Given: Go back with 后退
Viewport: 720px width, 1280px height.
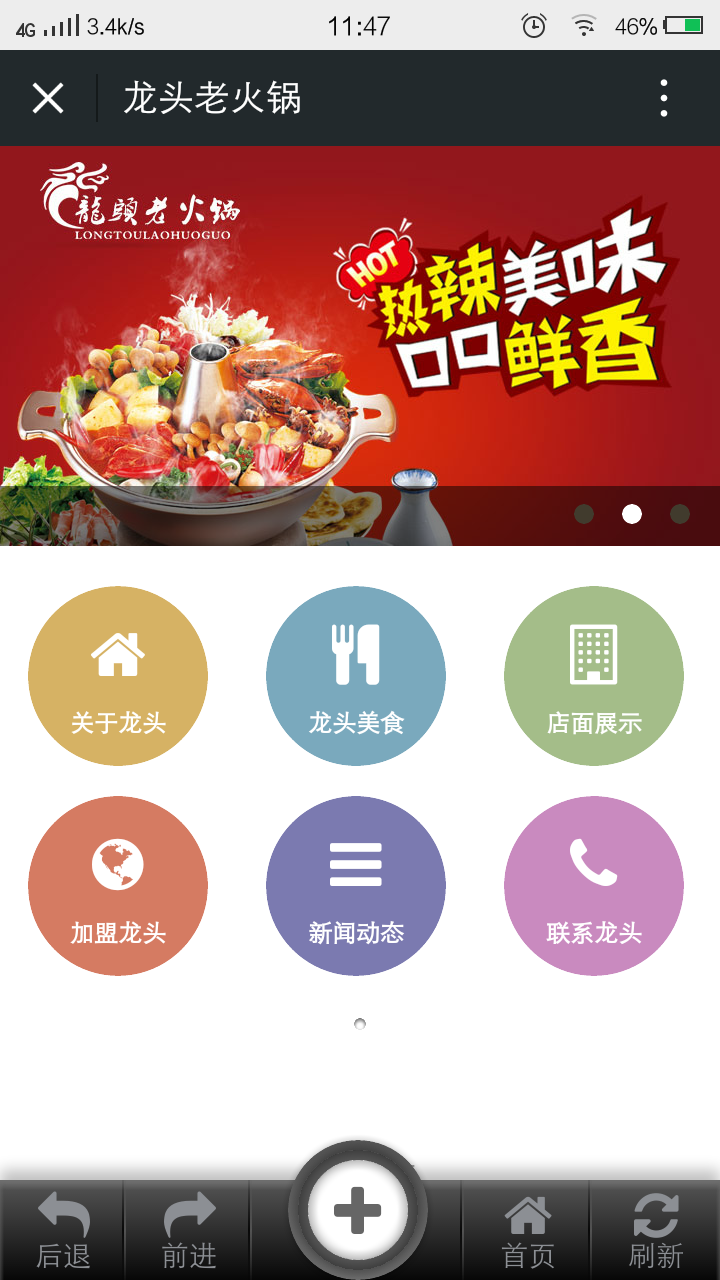Looking at the screenshot, I should 63,1231.
